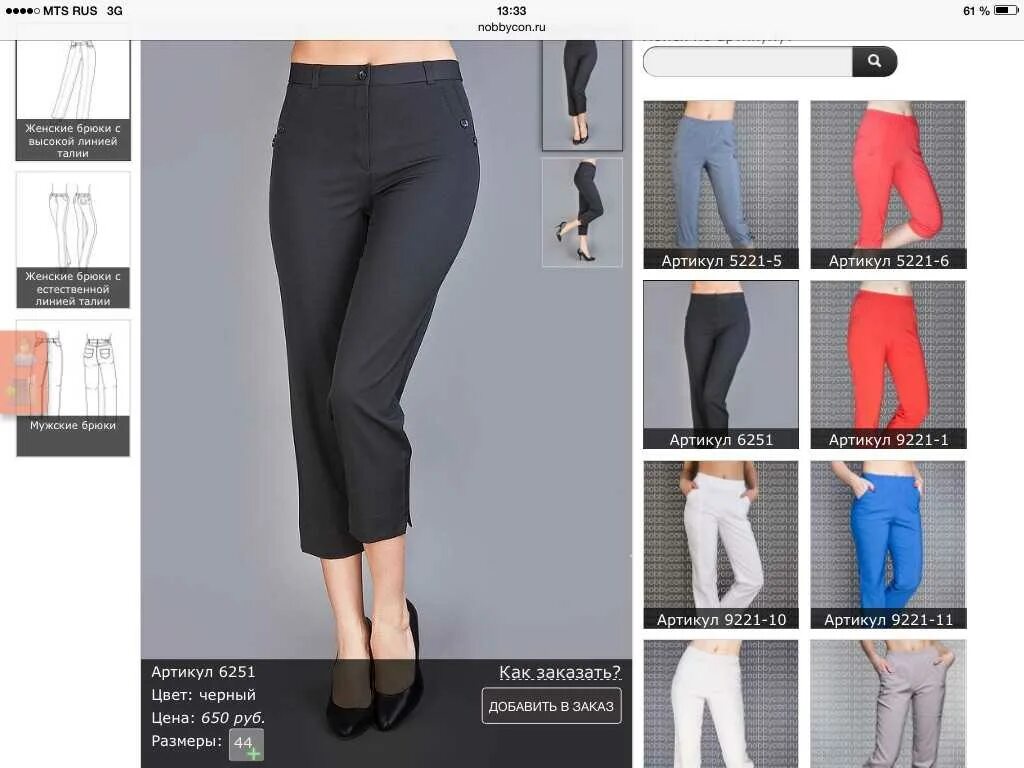This screenshot has height=768, width=1024.
Task: Tap the magnifier search button
Action: point(874,61)
